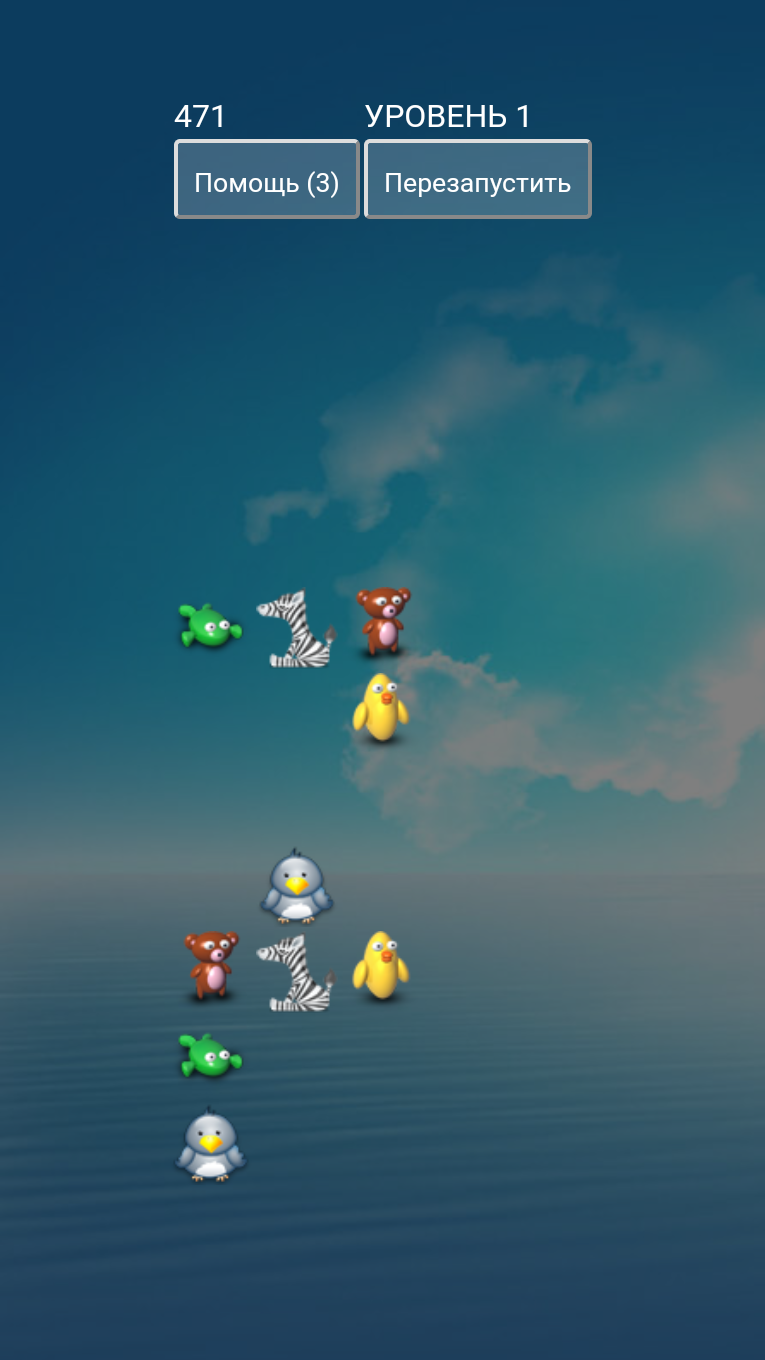Choose the blue bird beneath the green frog
This screenshot has width=765, height=1360.
[x=211, y=1145]
